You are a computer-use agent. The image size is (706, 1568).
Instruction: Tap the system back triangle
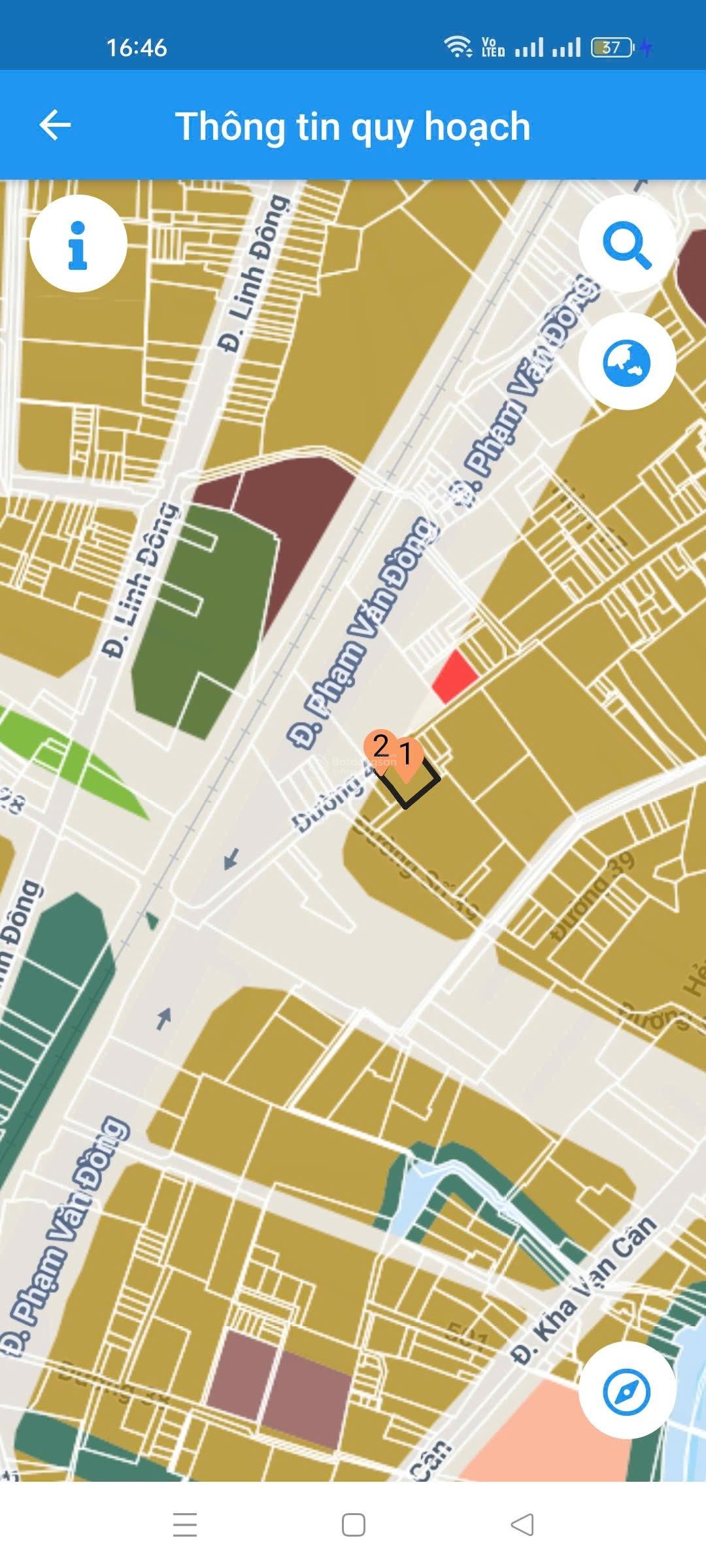click(522, 1524)
